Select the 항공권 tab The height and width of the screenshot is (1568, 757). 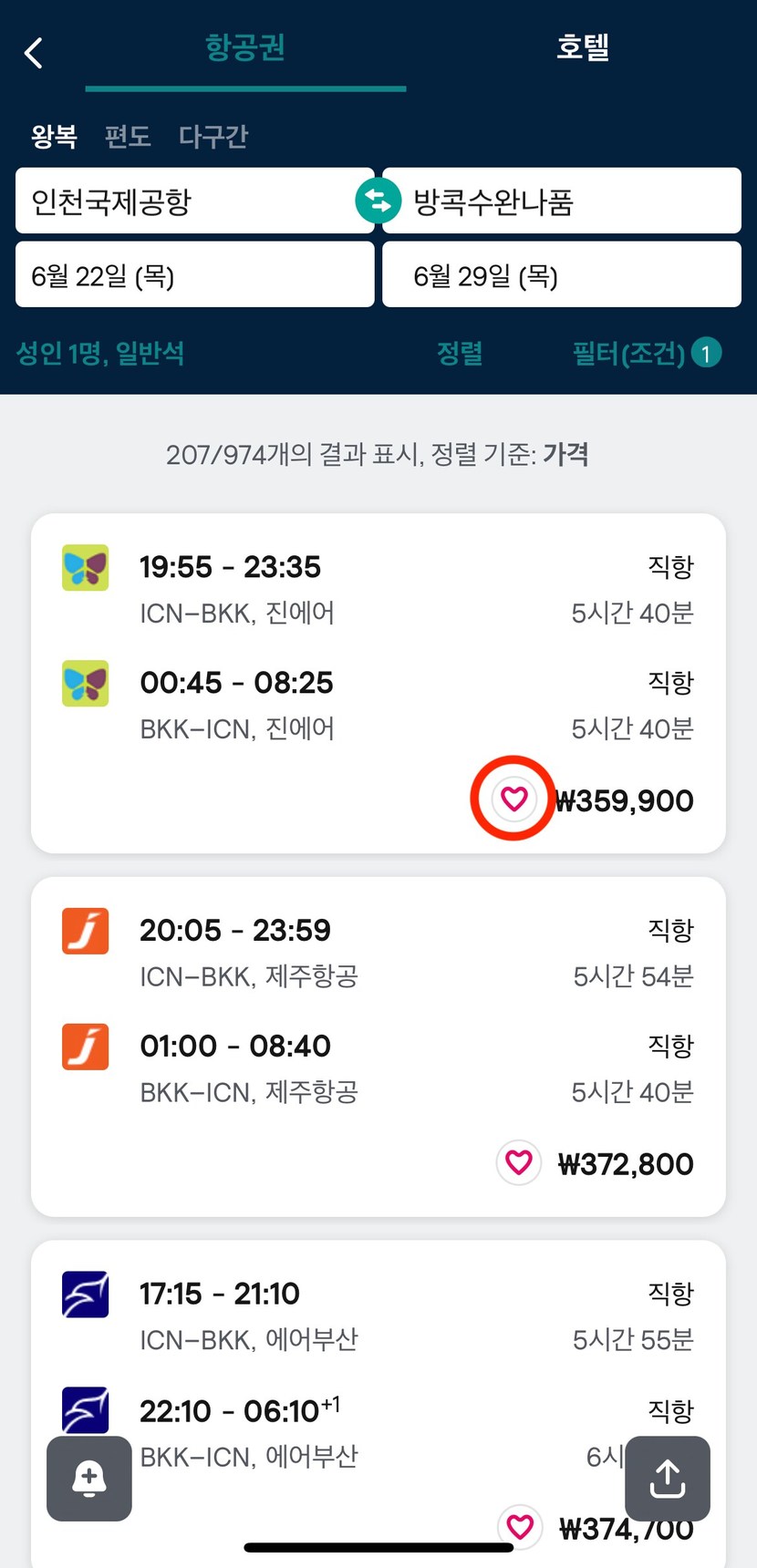click(x=245, y=47)
